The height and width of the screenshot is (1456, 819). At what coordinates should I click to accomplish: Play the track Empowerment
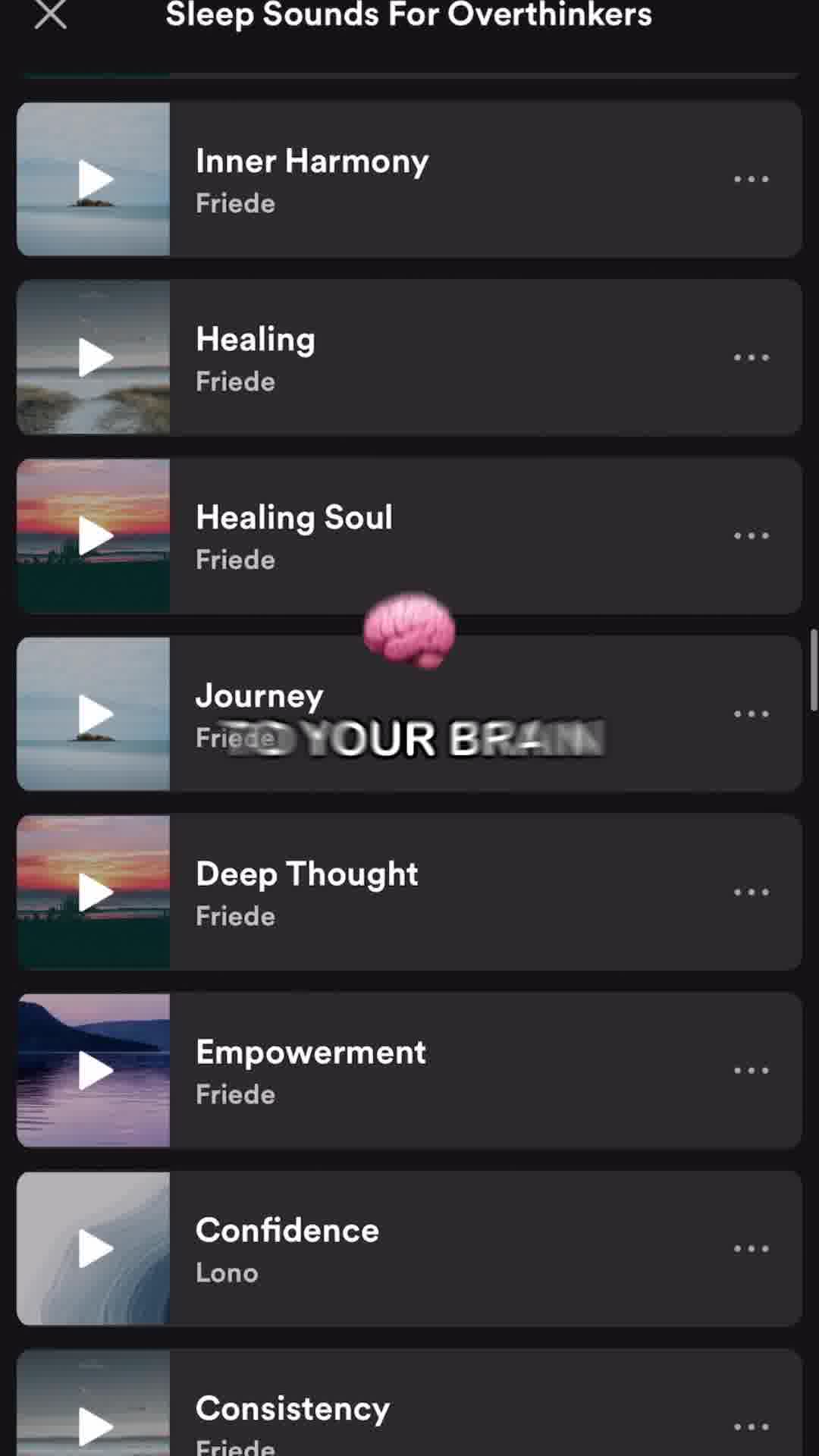click(94, 1071)
